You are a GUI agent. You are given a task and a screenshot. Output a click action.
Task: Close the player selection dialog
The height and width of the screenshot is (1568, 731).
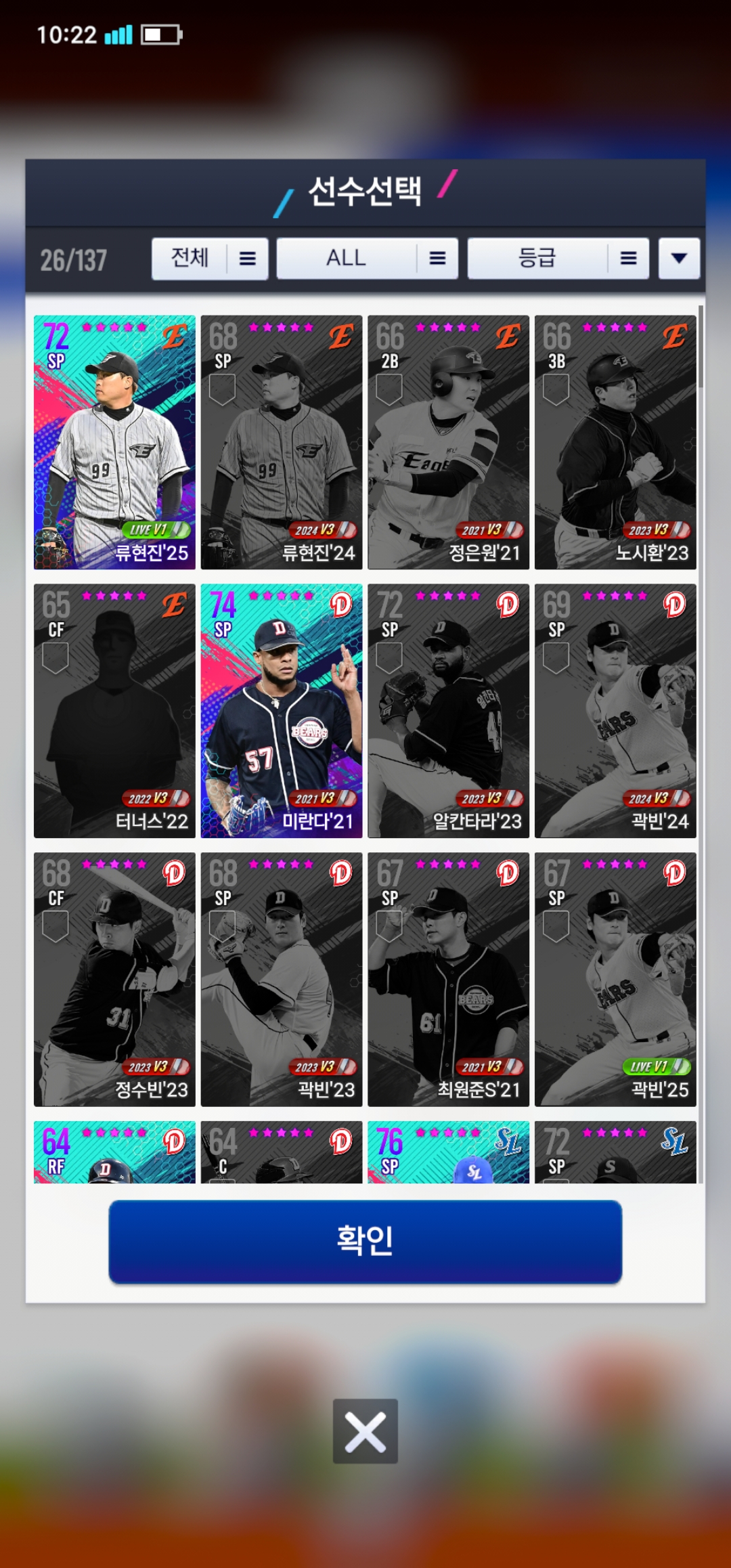pos(365,1431)
